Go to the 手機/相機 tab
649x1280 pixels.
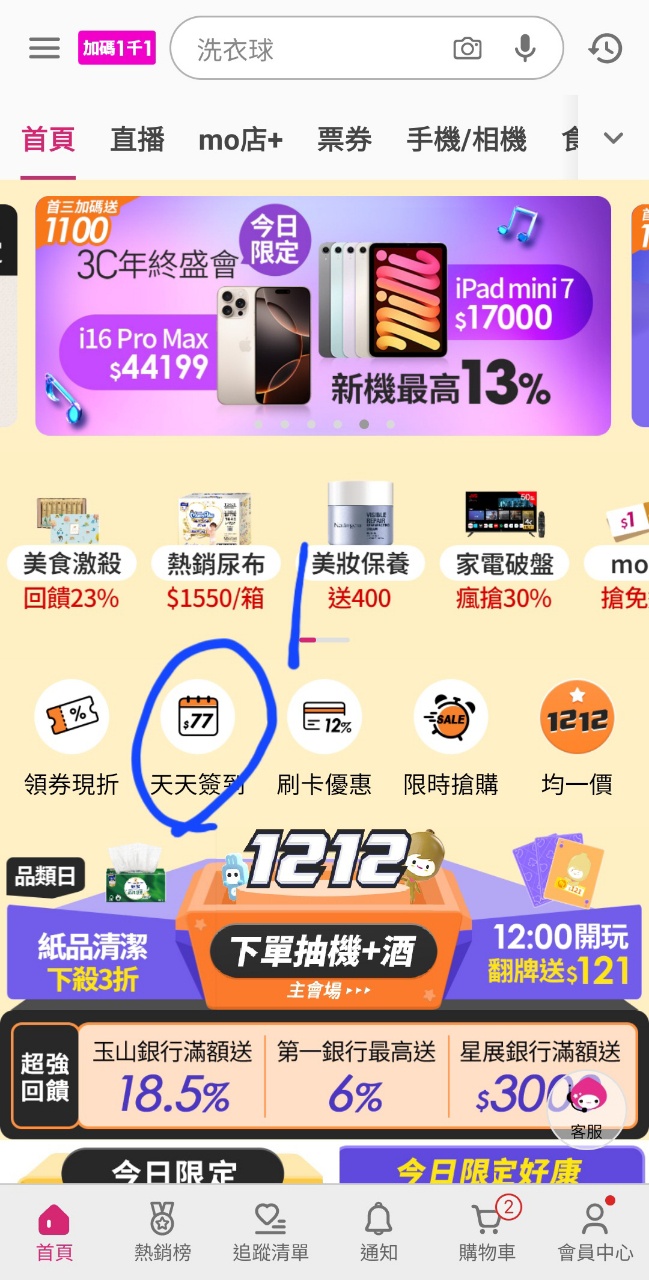tap(466, 139)
